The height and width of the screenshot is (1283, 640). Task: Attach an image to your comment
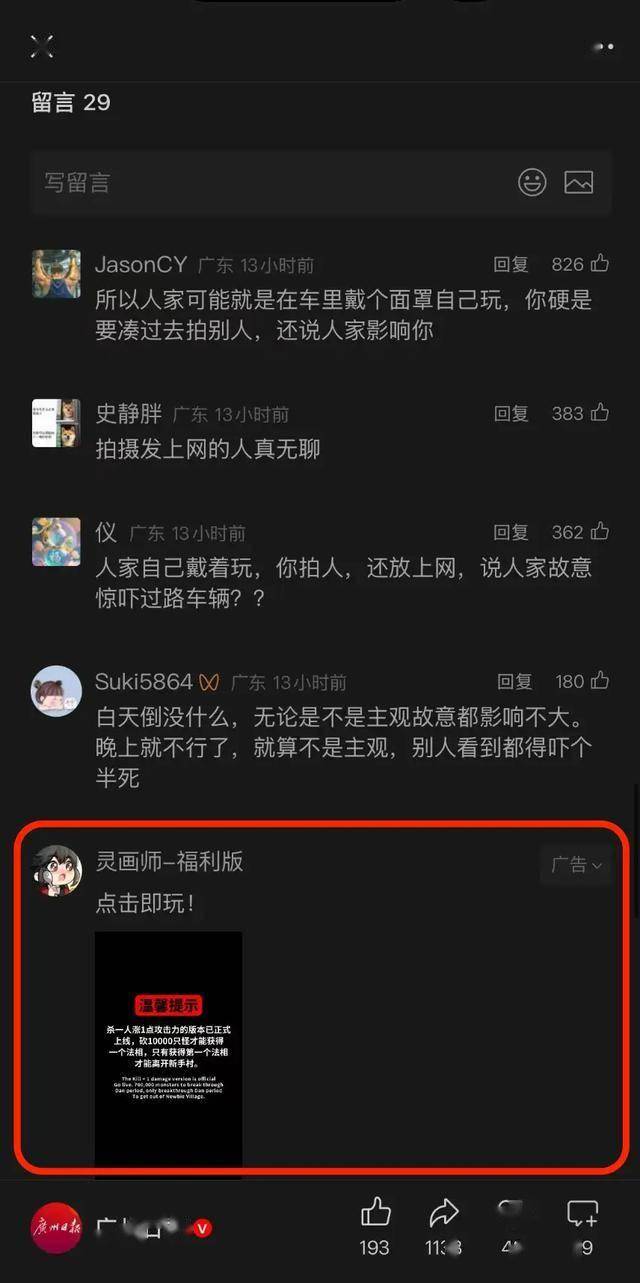point(579,182)
